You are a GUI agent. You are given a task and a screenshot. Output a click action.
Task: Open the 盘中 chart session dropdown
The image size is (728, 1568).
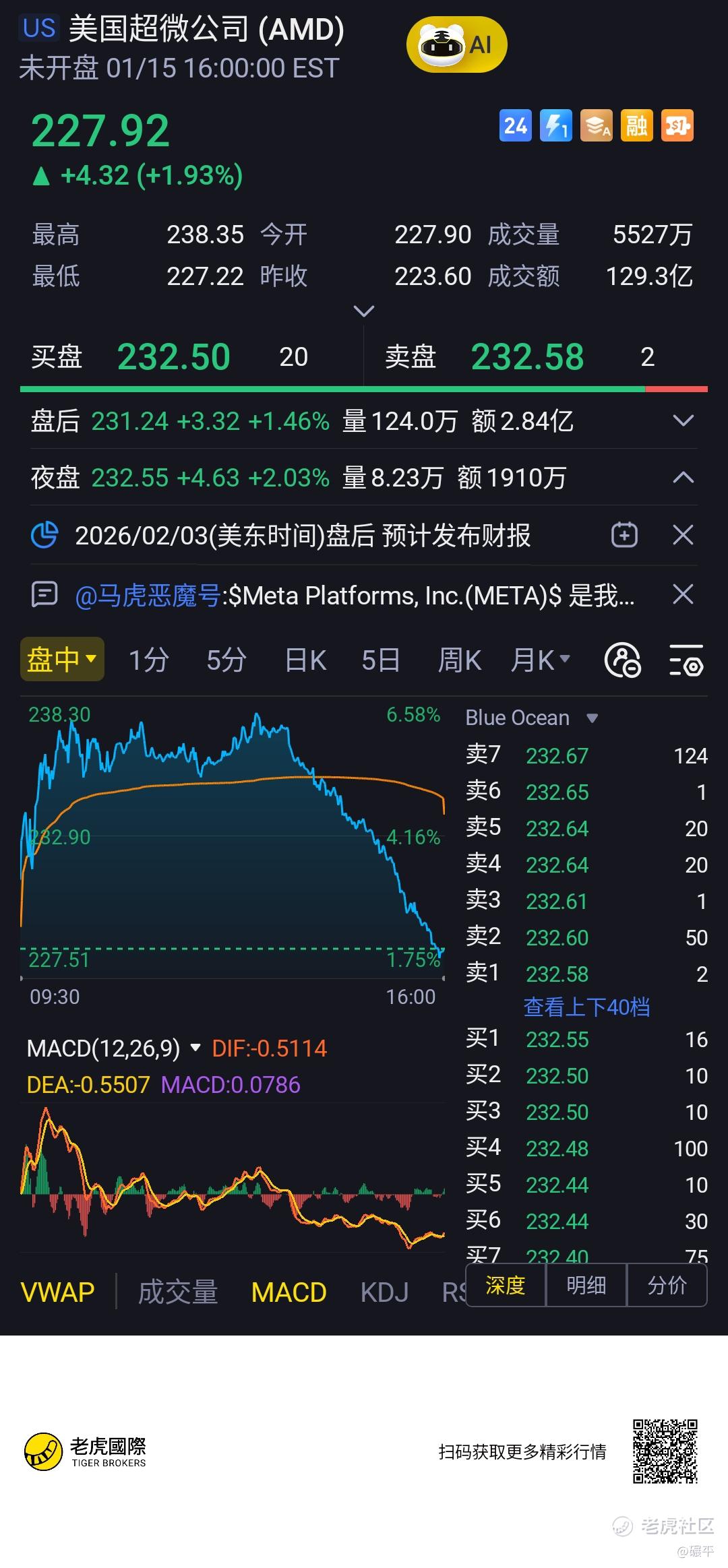click(x=62, y=659)
